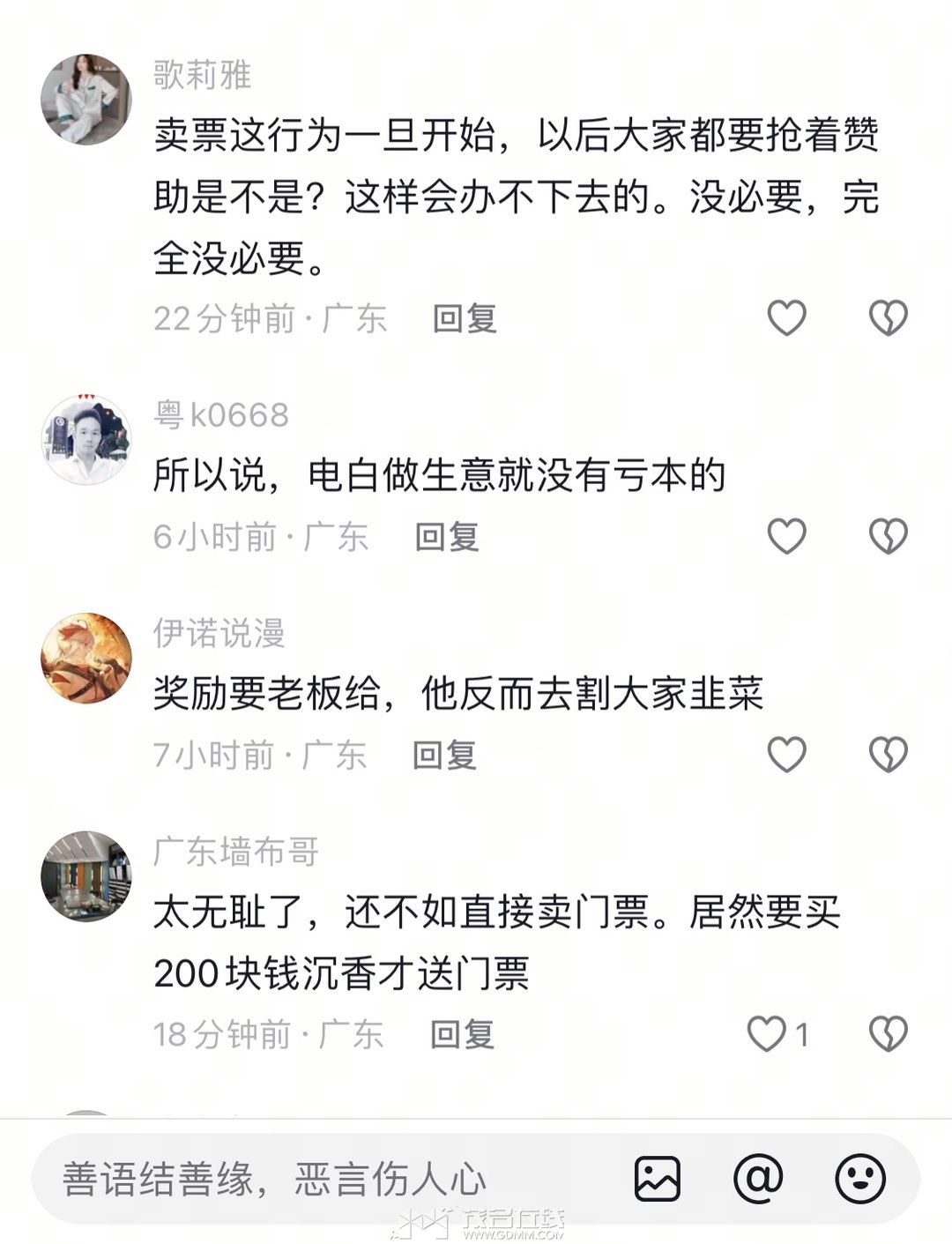This screenshot has height=1244, width=952.
Task: Dislike 歌莉雅's comment
Action: coord(888,318)
